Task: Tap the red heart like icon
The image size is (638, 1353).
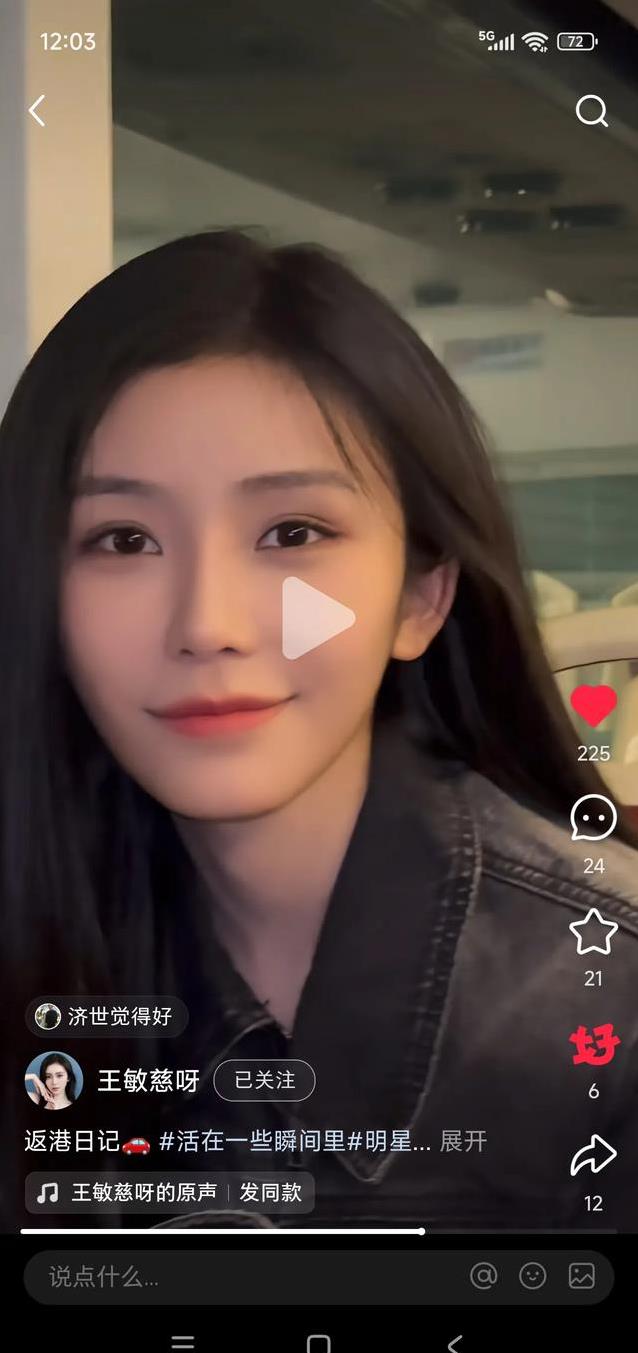Action: [x=593, y=707]
